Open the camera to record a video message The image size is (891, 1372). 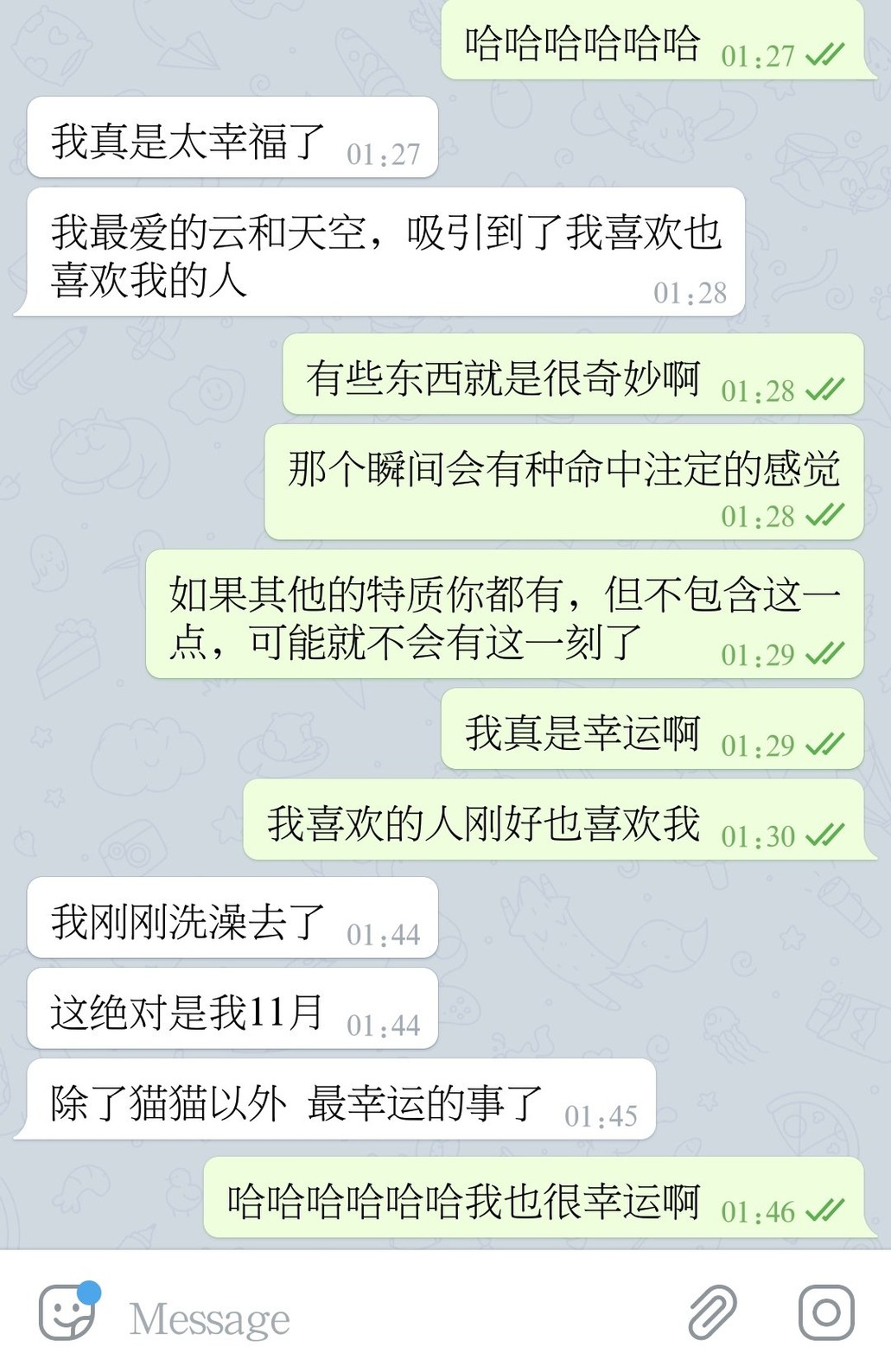tap(826, 1312)
